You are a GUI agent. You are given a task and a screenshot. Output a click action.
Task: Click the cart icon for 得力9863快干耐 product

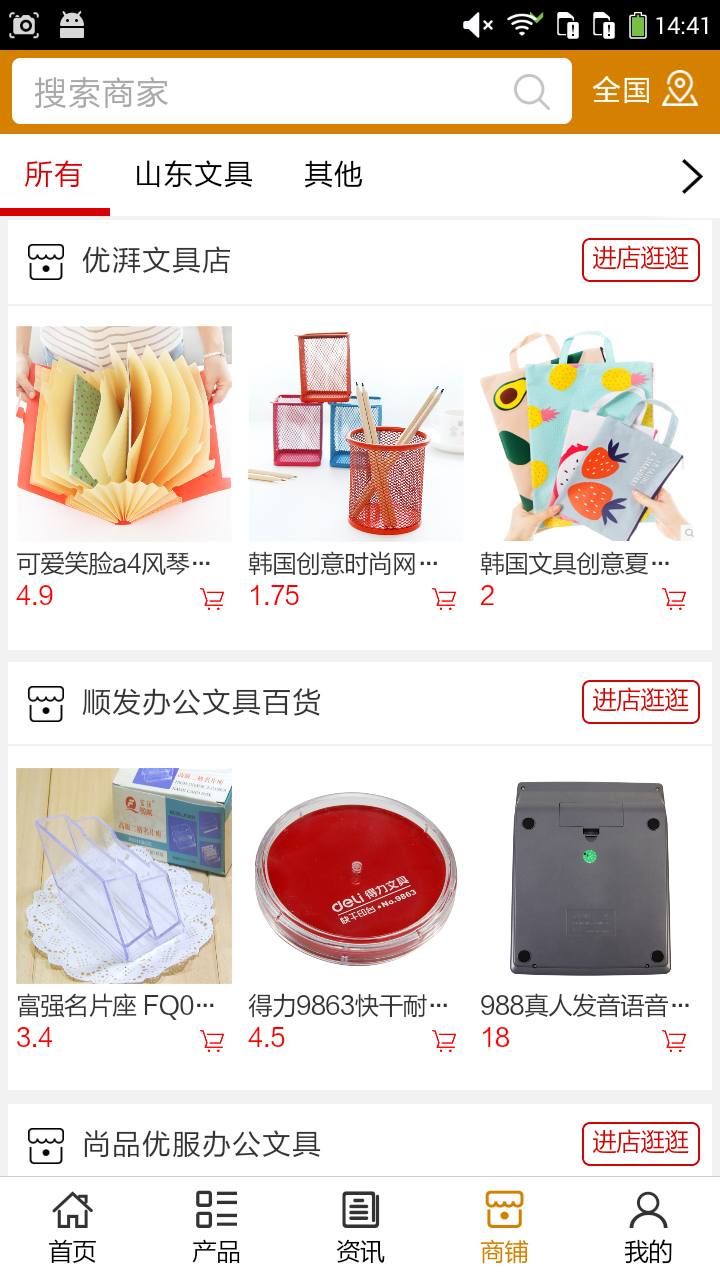[x=443, y=1039]
